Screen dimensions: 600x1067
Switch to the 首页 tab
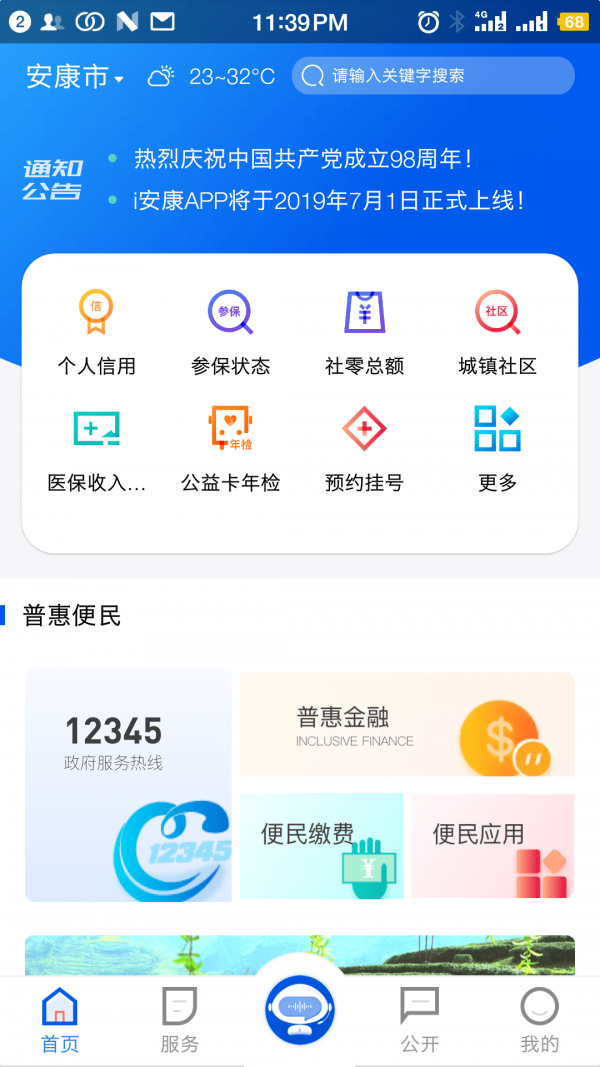coord(60,1020)
